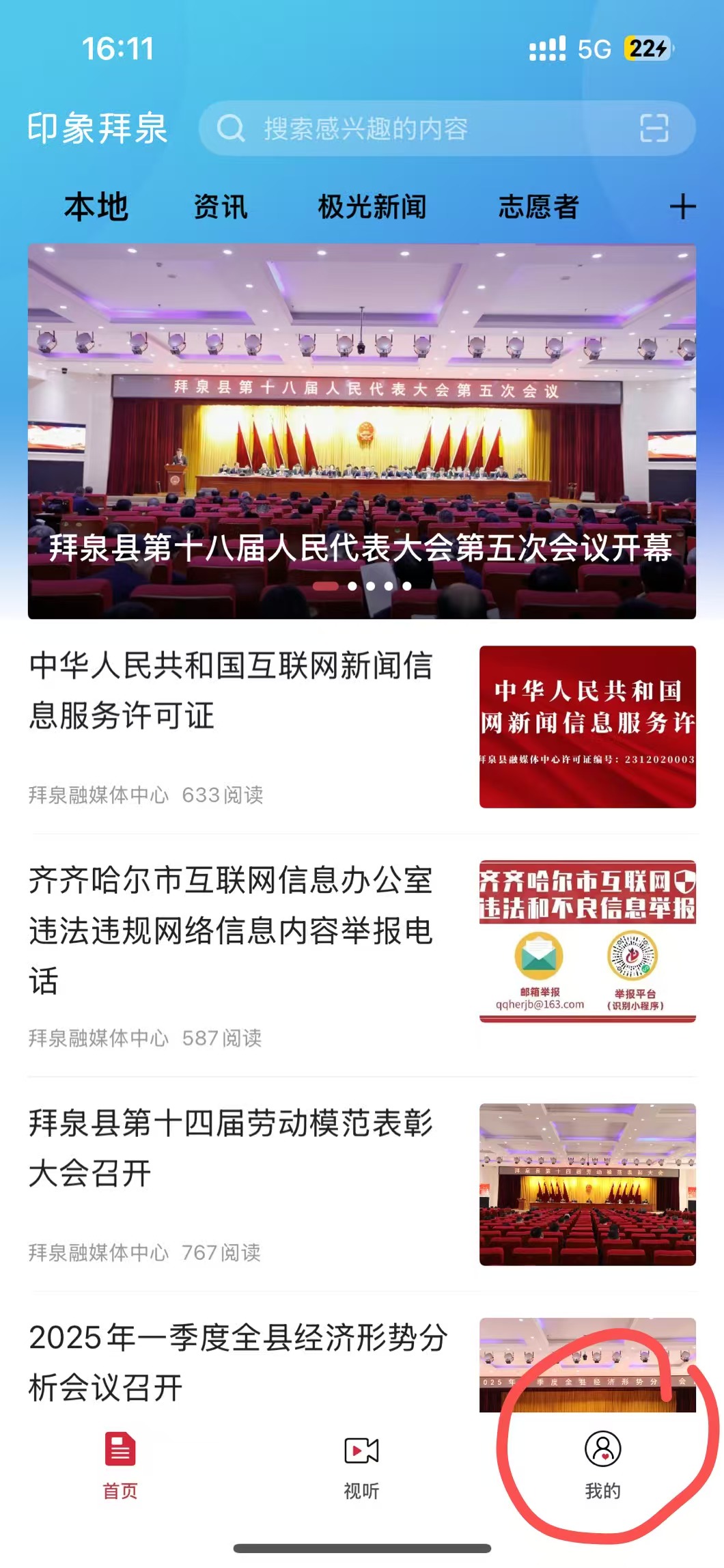View 2025年一季度全县经济形势分析会议 article
Screen dimensions: 724x1568
[x=238, y=1362]
